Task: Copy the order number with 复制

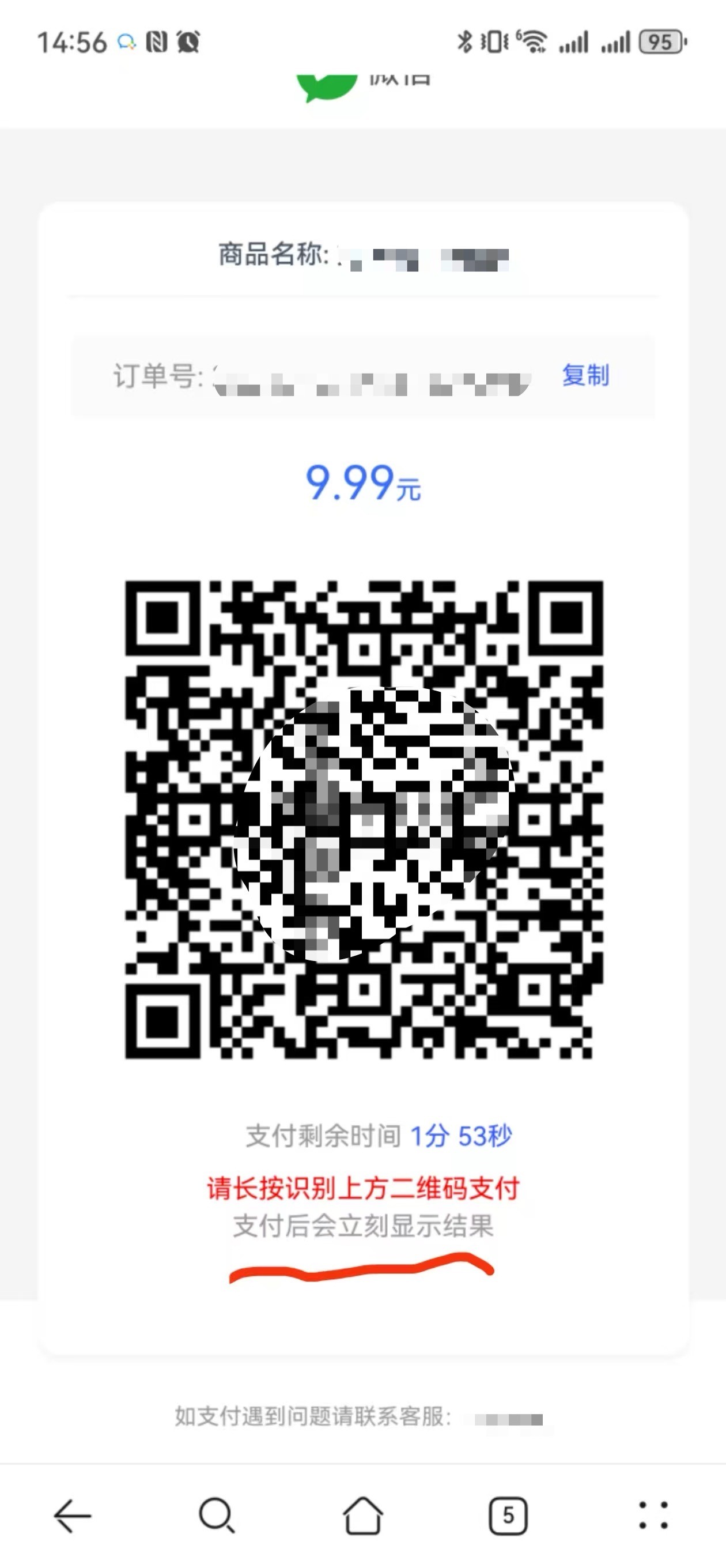Action: point(585,375)
